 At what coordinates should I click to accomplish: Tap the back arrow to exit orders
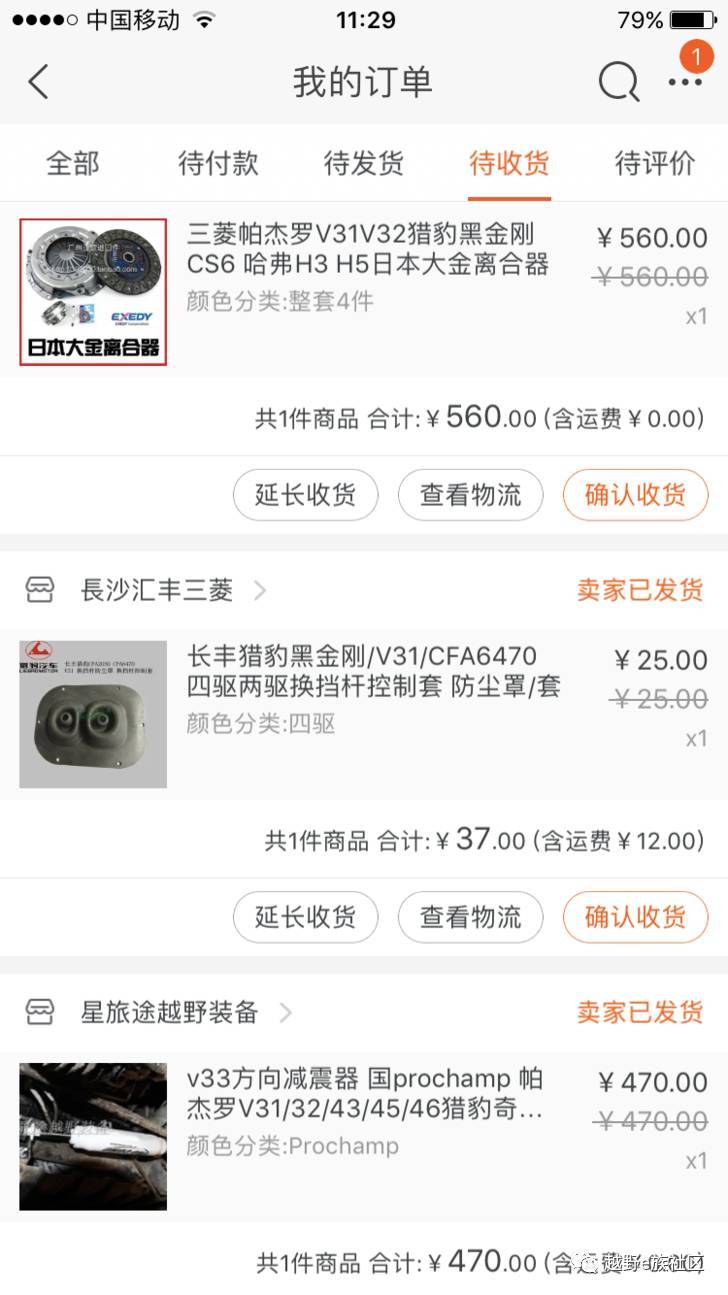tap(38, 82)
